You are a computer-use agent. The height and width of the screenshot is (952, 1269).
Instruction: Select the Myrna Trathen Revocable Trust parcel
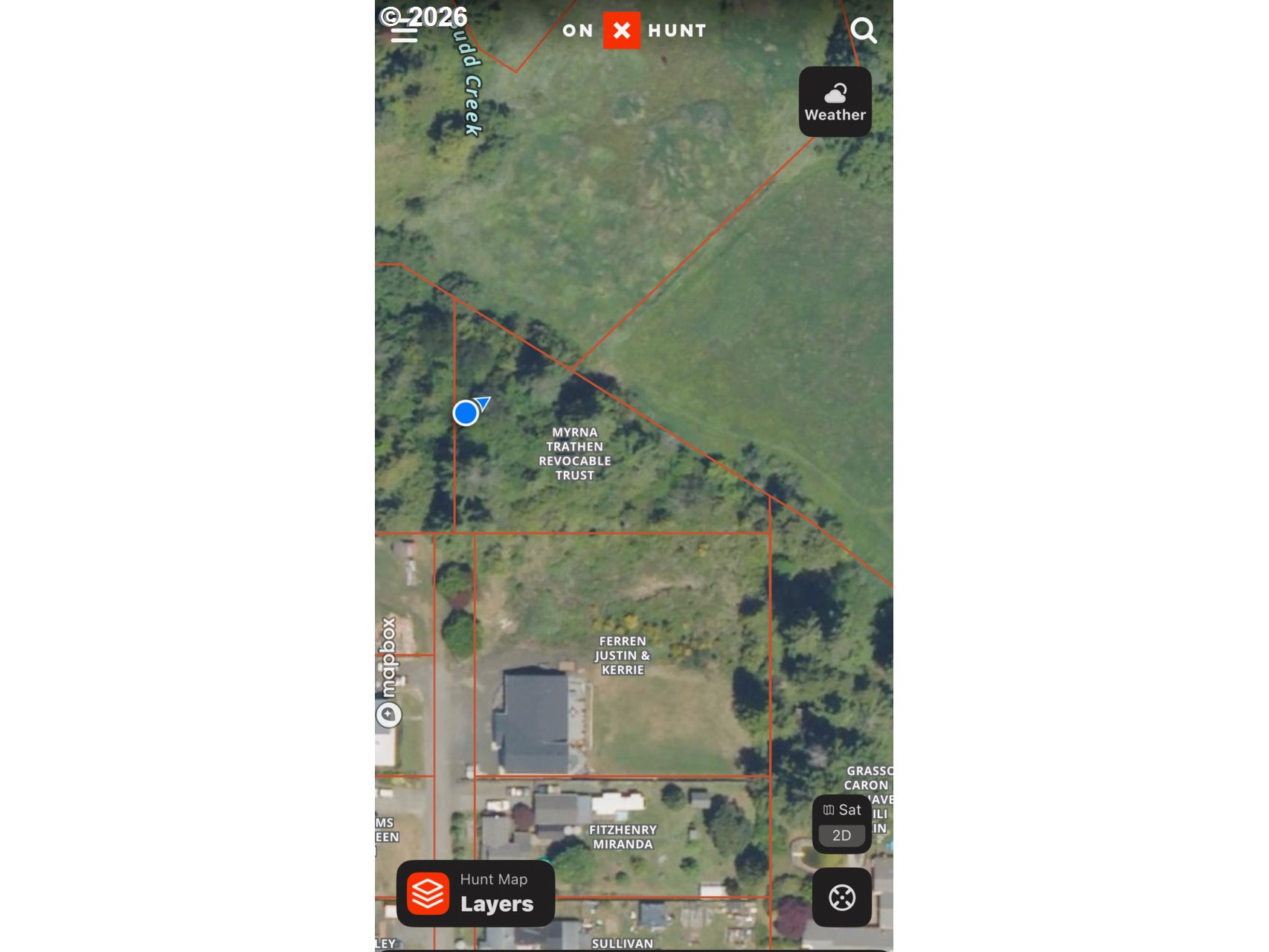(x=574, y=454)
